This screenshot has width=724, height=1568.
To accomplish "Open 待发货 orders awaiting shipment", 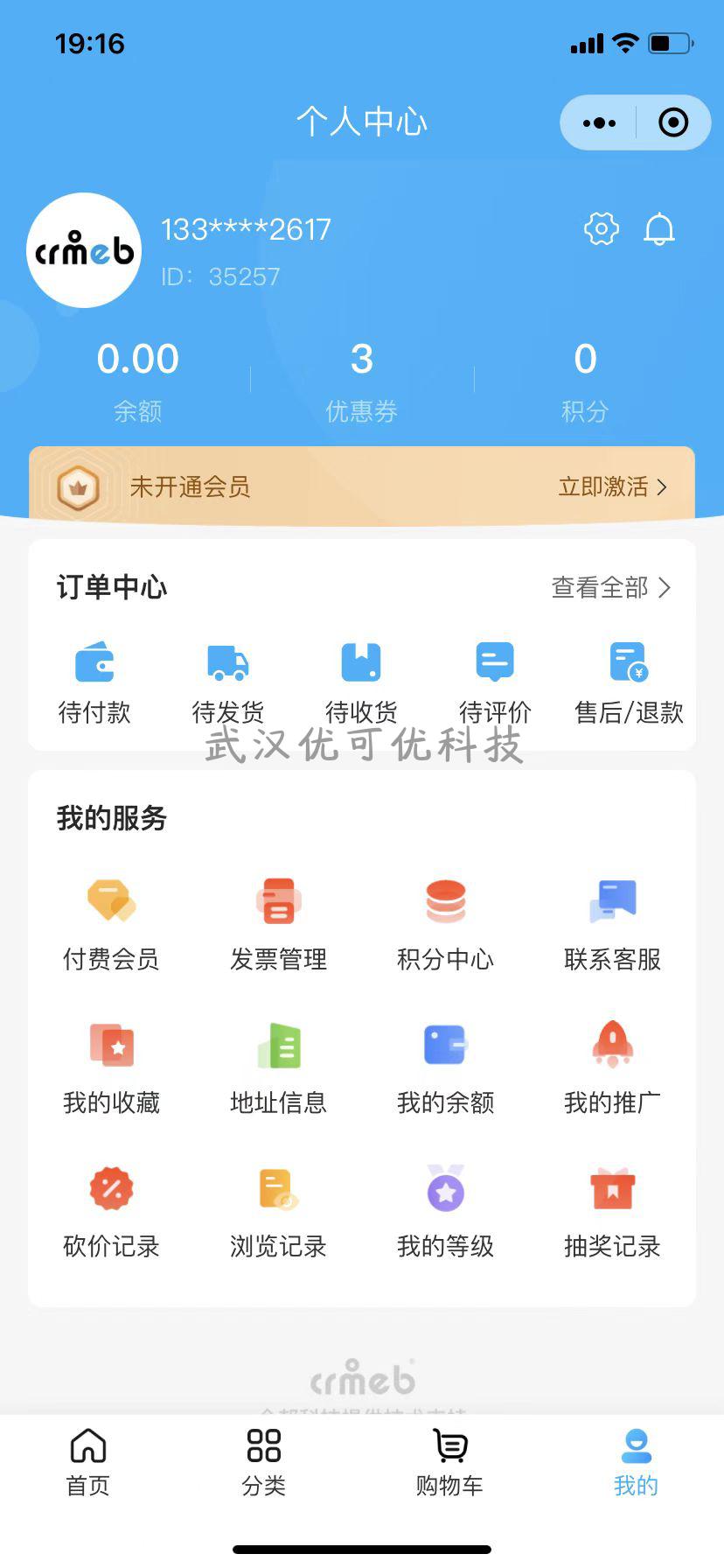I will click(x=228, y=684).
